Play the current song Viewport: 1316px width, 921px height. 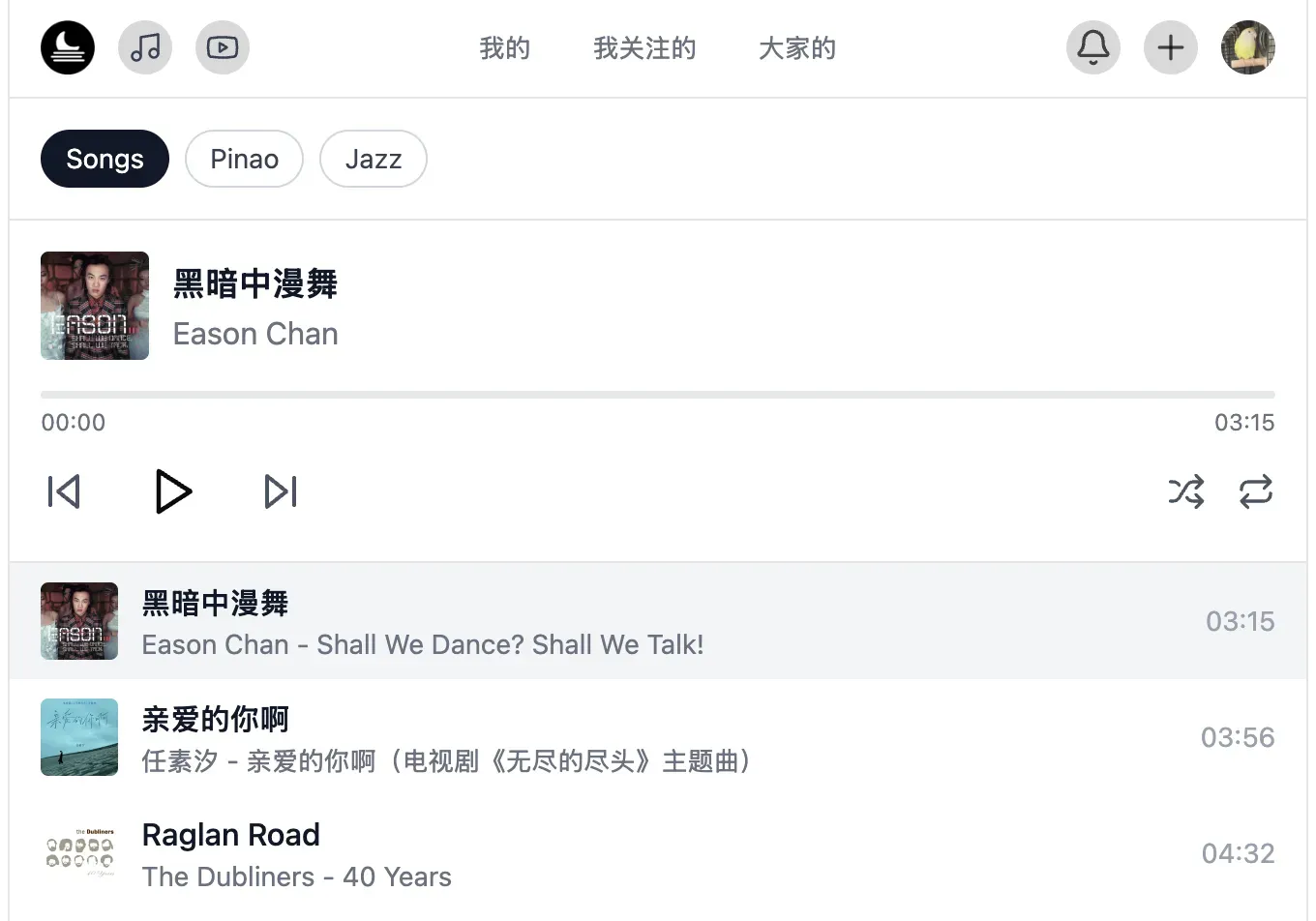click(173, 491)
